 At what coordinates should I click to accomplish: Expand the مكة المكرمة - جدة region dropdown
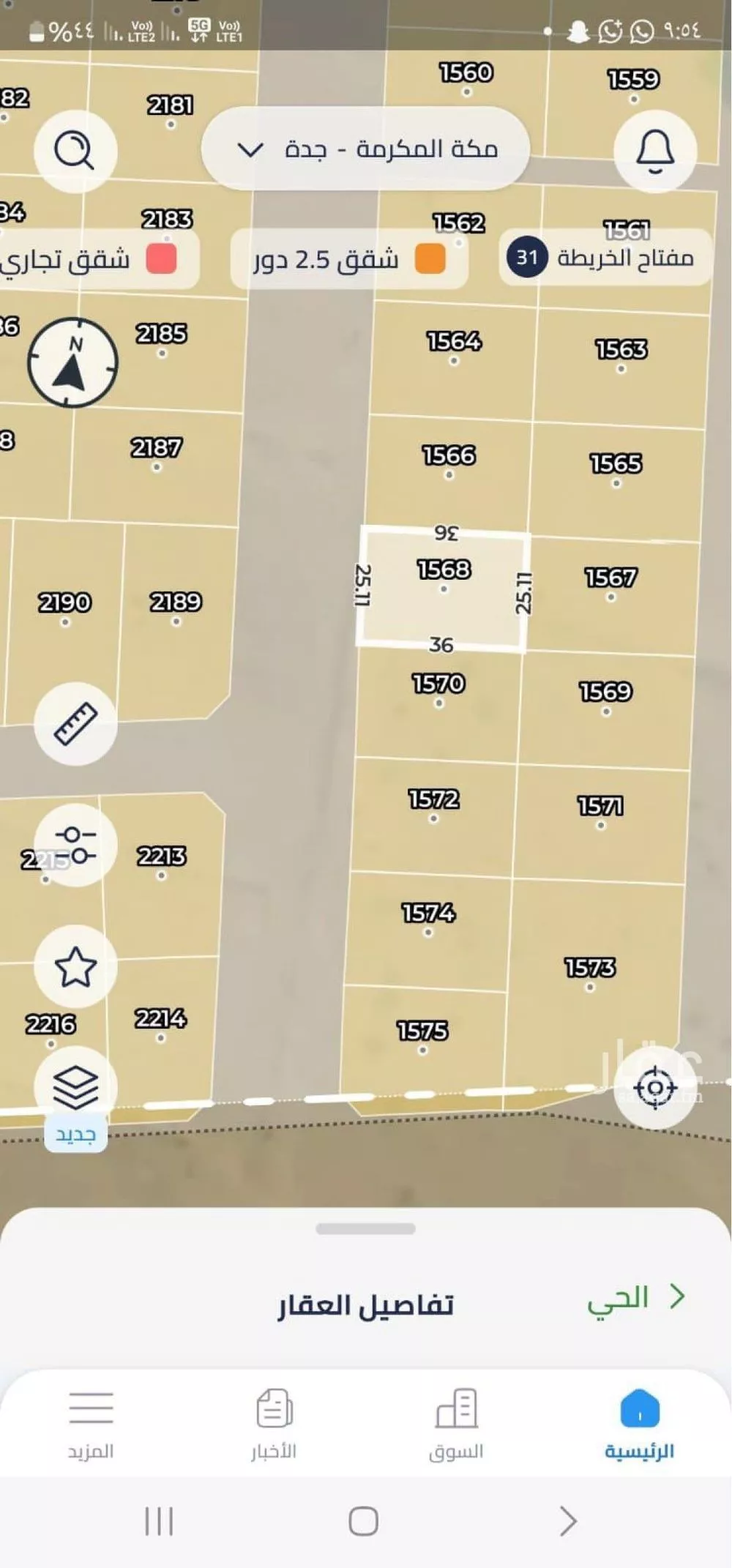click(x=365, y=149)
